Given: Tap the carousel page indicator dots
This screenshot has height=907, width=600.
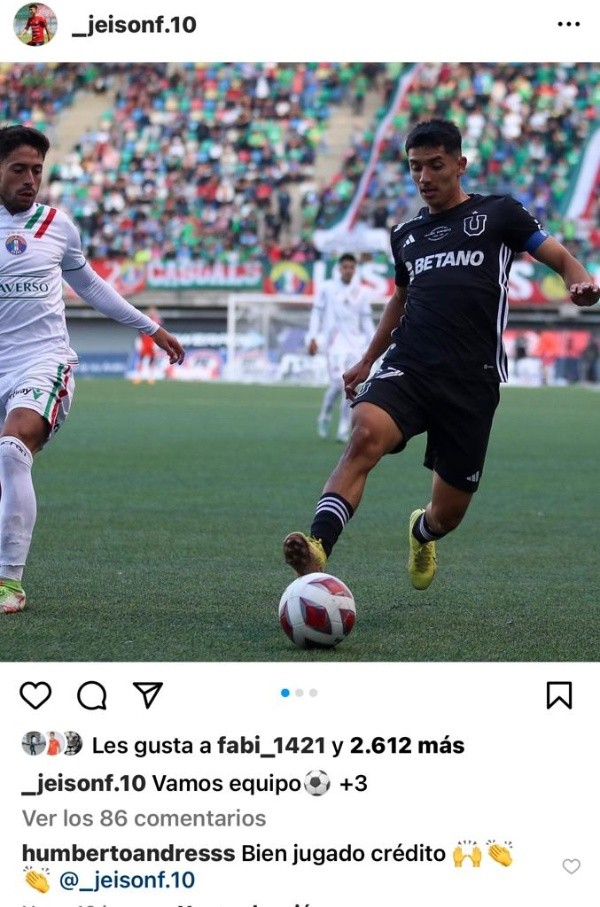Looking at the screenshot, I should [299, 692].
